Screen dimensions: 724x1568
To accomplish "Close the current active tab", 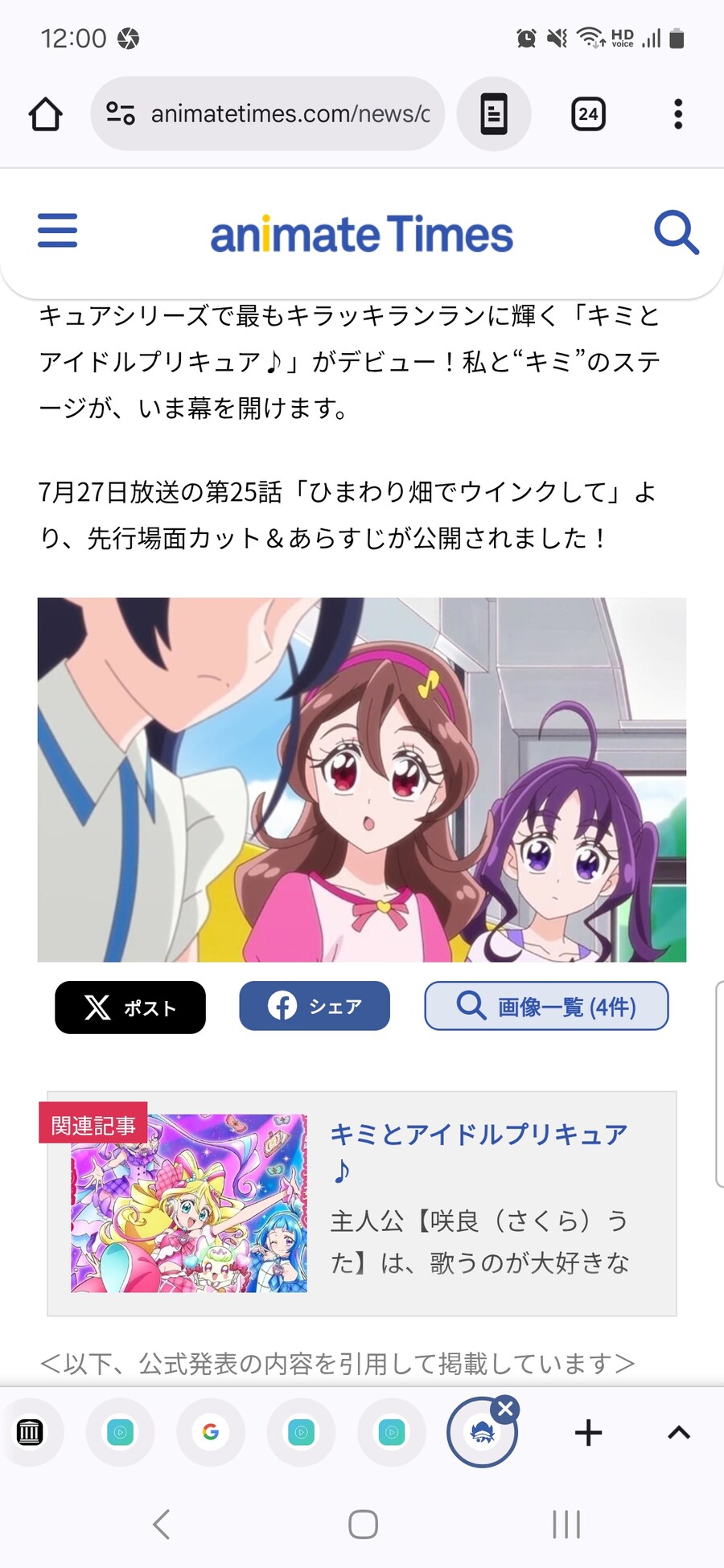I will (505, 1409).
